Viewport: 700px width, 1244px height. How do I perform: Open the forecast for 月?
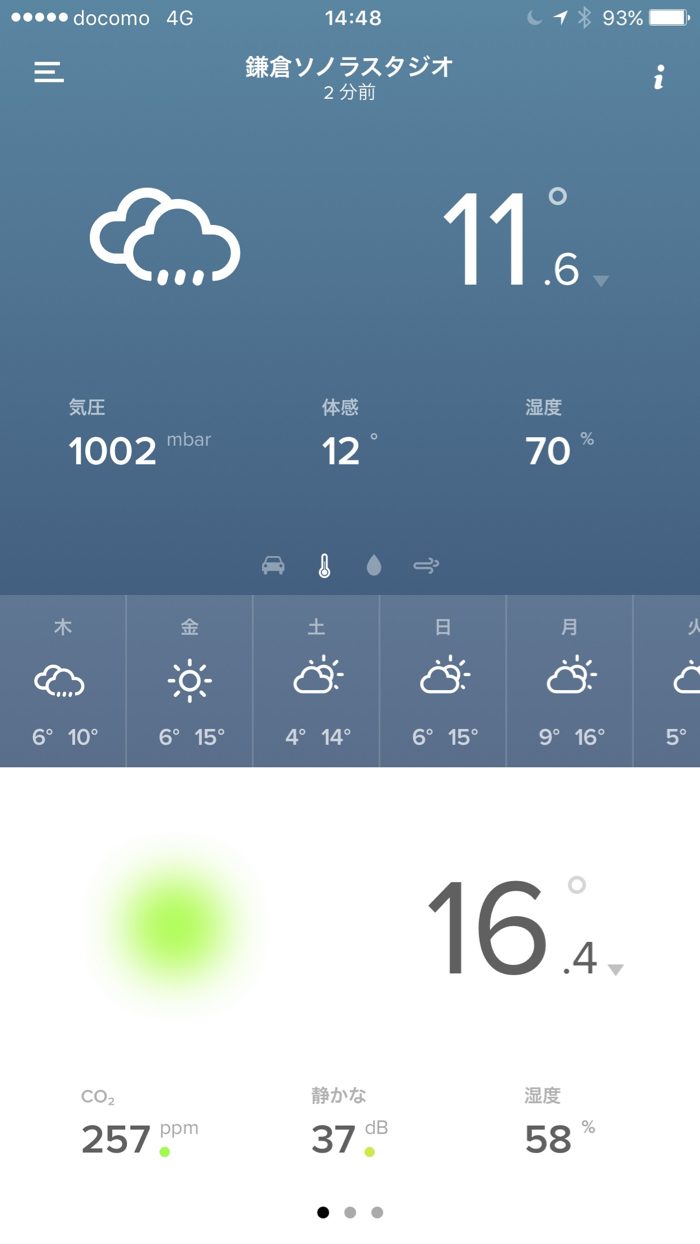point(570,681)
